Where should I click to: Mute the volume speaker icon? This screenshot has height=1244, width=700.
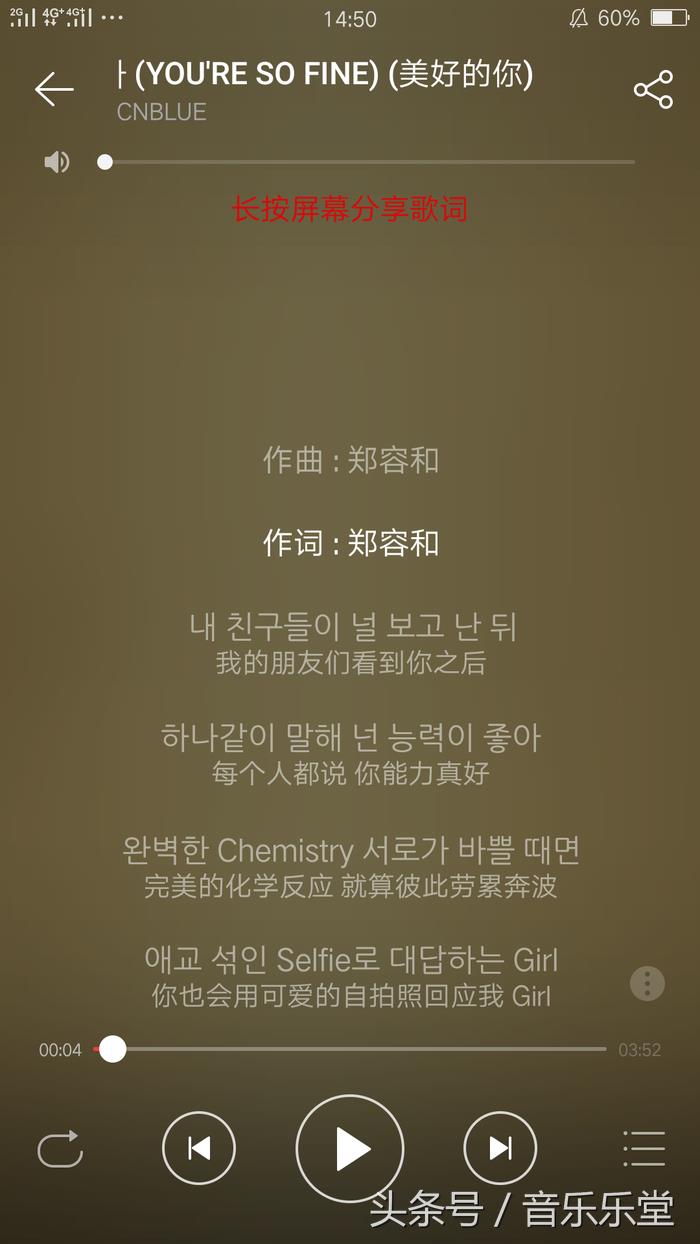(x=57, y=162)
